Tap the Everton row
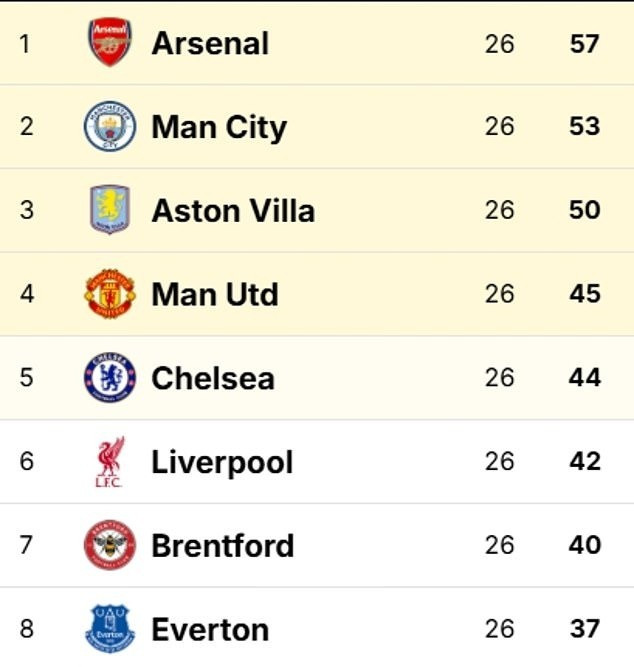The image size is (634, 667). pos(209,630)
